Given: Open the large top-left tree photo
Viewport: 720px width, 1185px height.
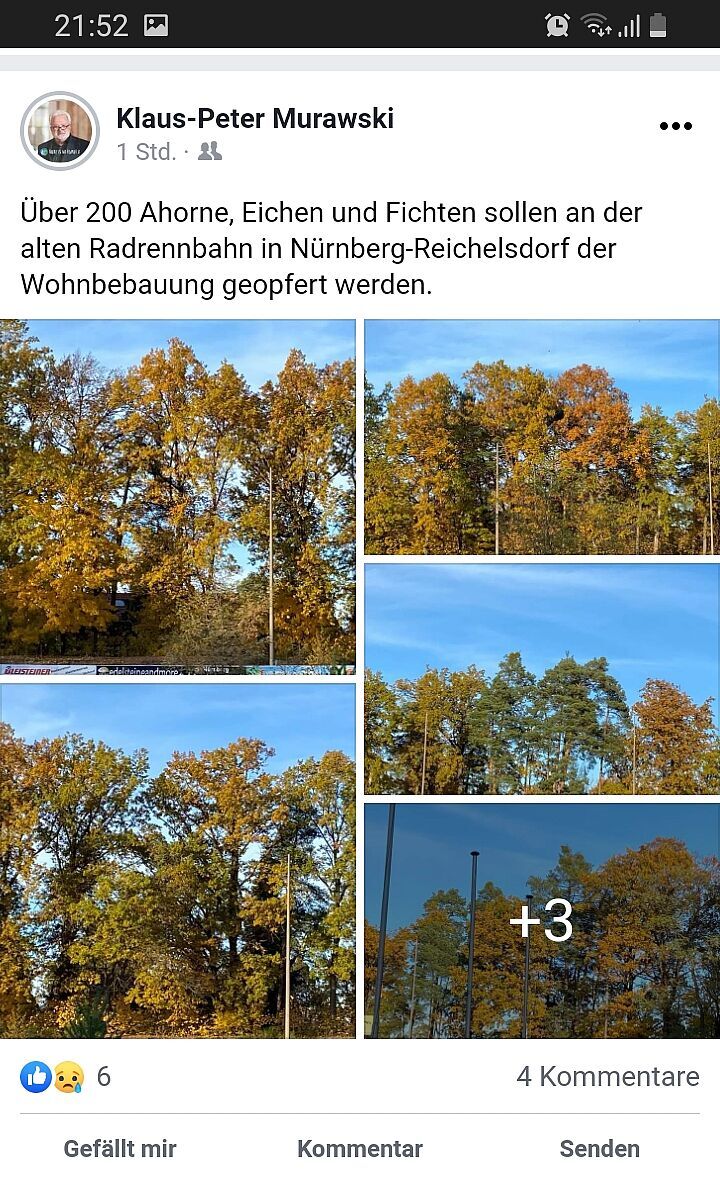Looking at the screenshot, I should click(x=177, y=496).
